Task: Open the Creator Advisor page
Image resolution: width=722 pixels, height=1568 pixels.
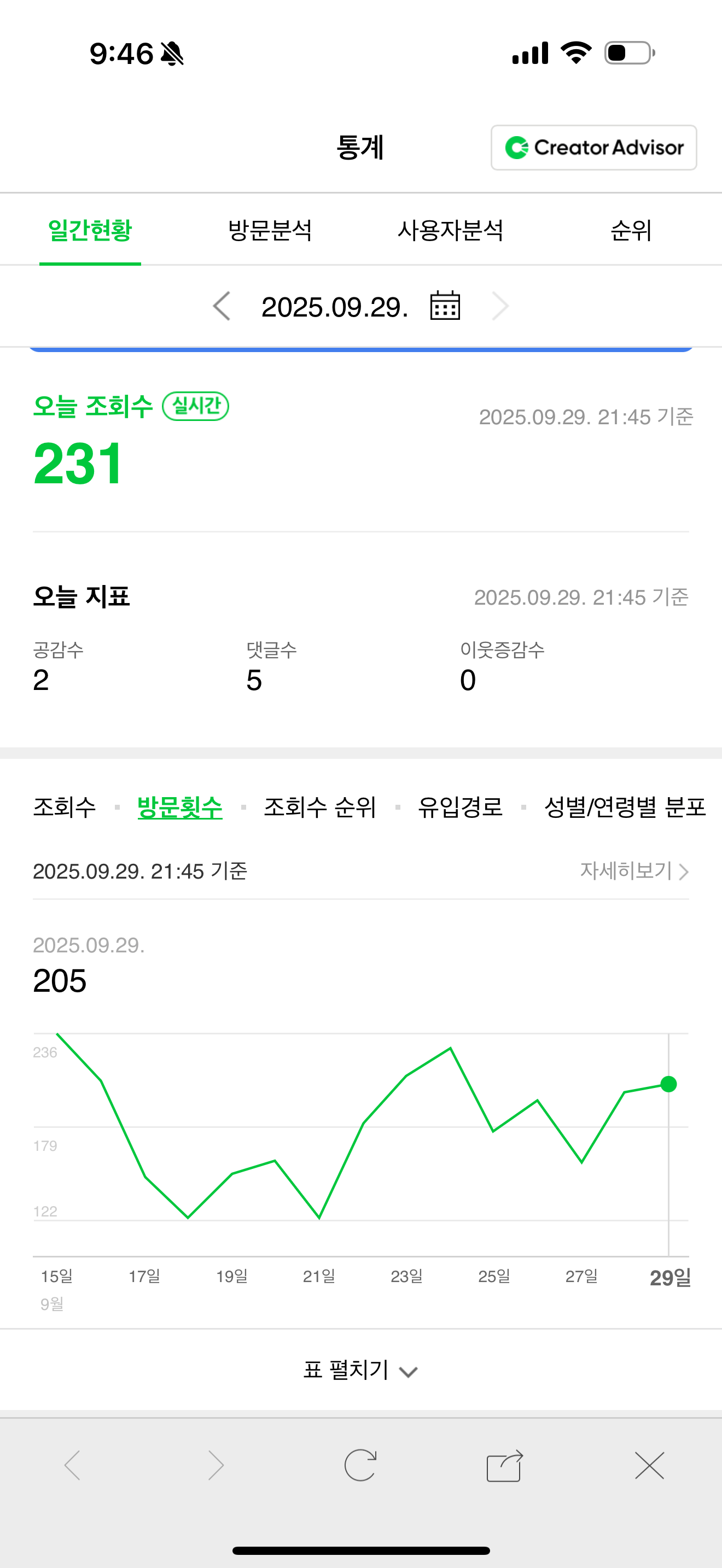Action: pos(593,147)
